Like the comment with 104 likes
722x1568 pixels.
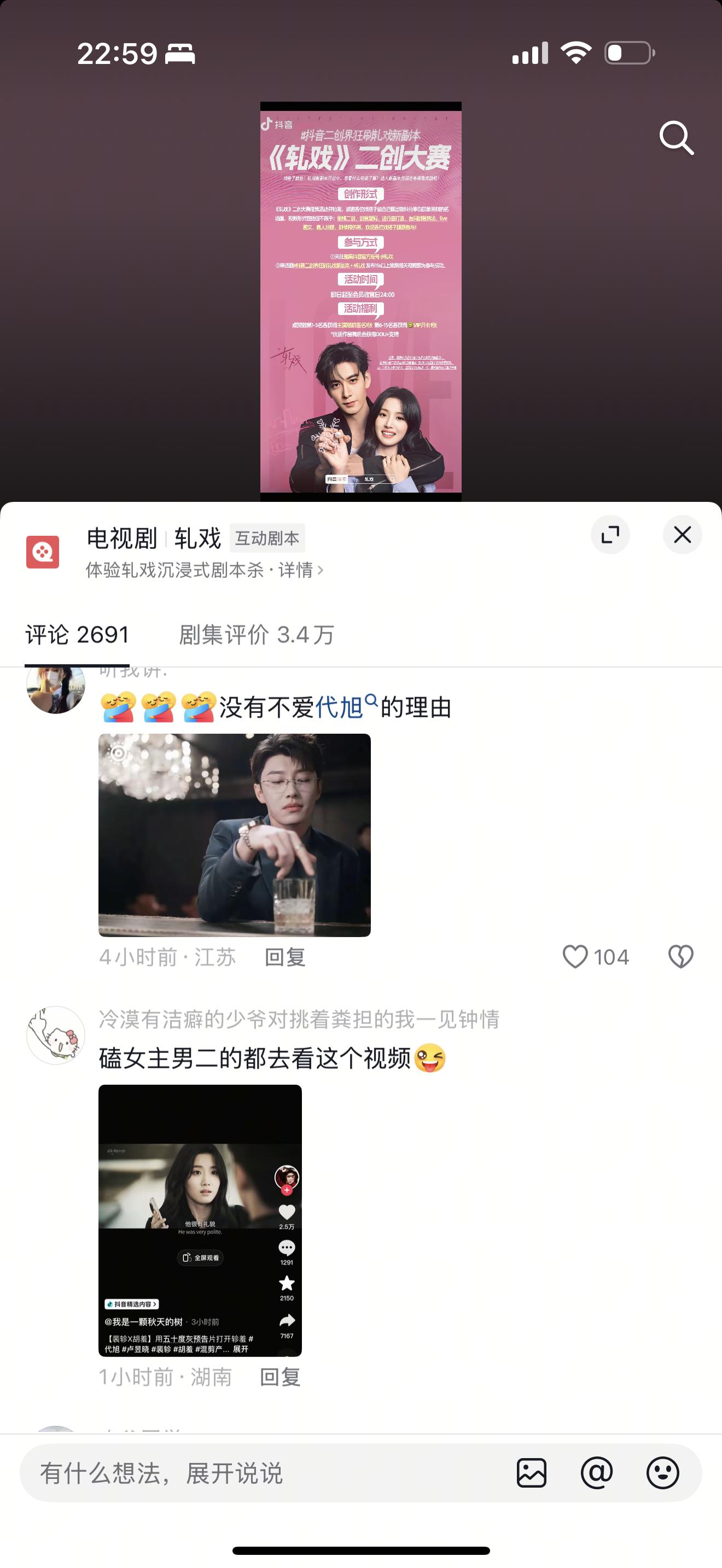coord(576,957)
